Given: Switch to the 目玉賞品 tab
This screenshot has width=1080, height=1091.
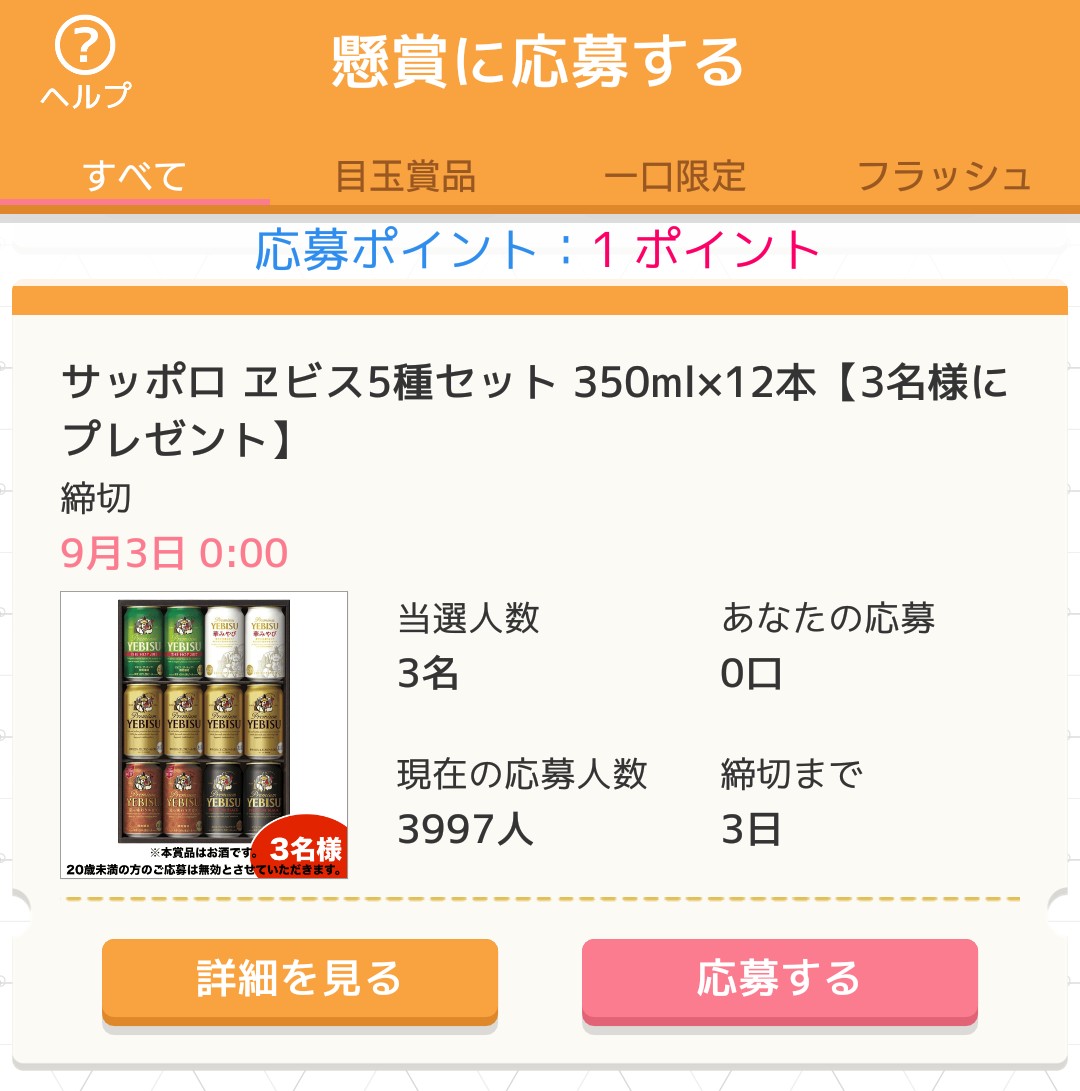Looking at the screenshot, I should tap(405, 176).
